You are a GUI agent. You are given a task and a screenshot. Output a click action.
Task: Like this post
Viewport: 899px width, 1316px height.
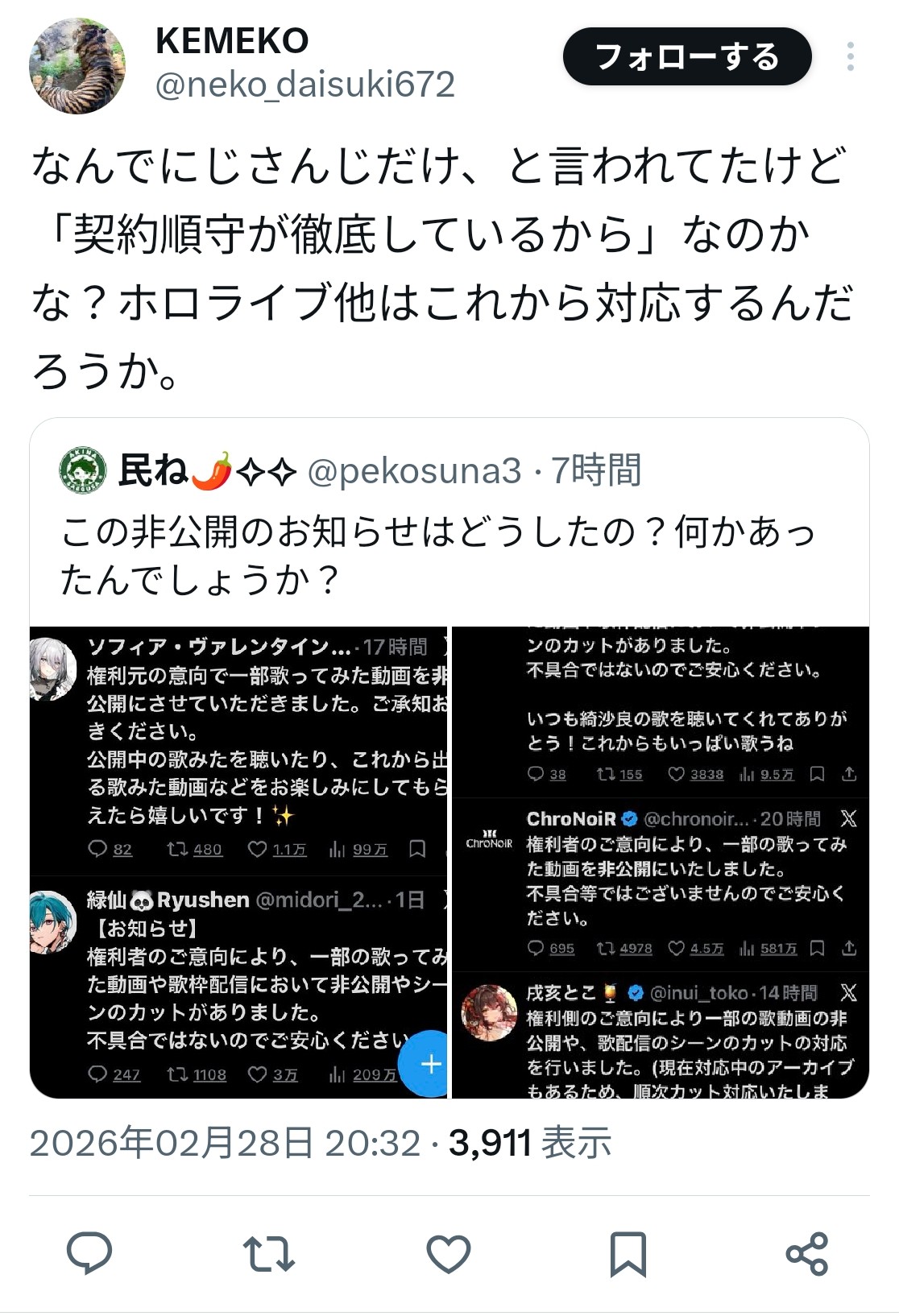tap(448, 1253)
